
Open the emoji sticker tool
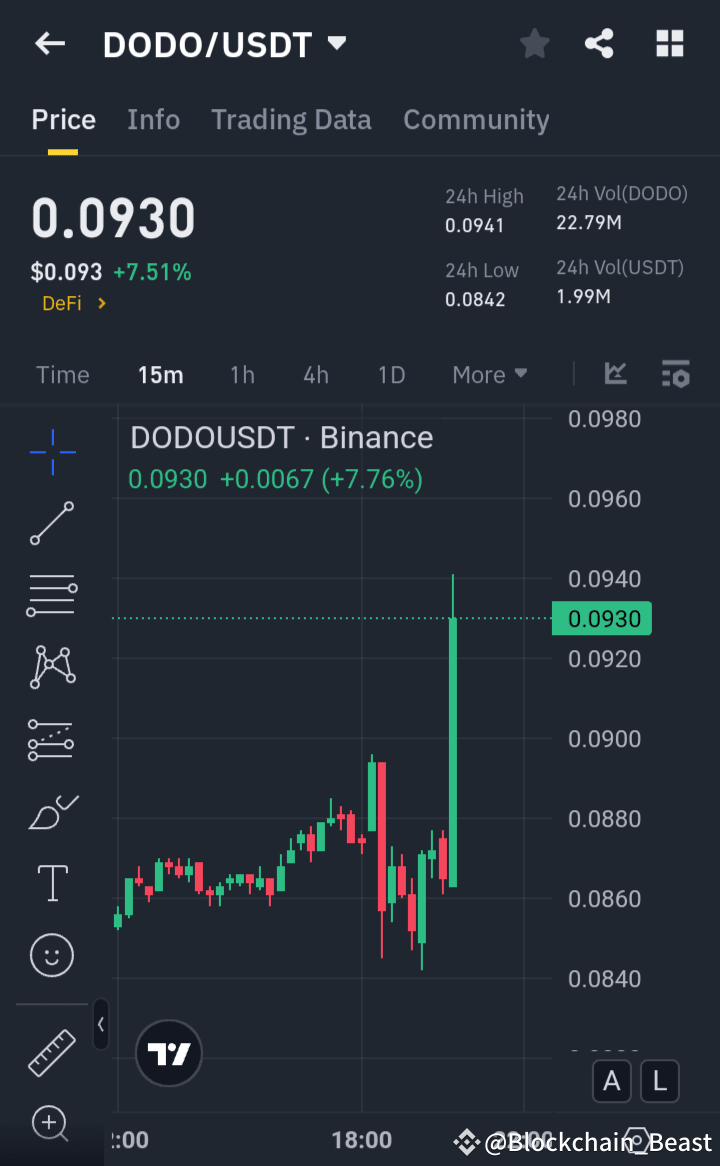[x=51, y=955]
